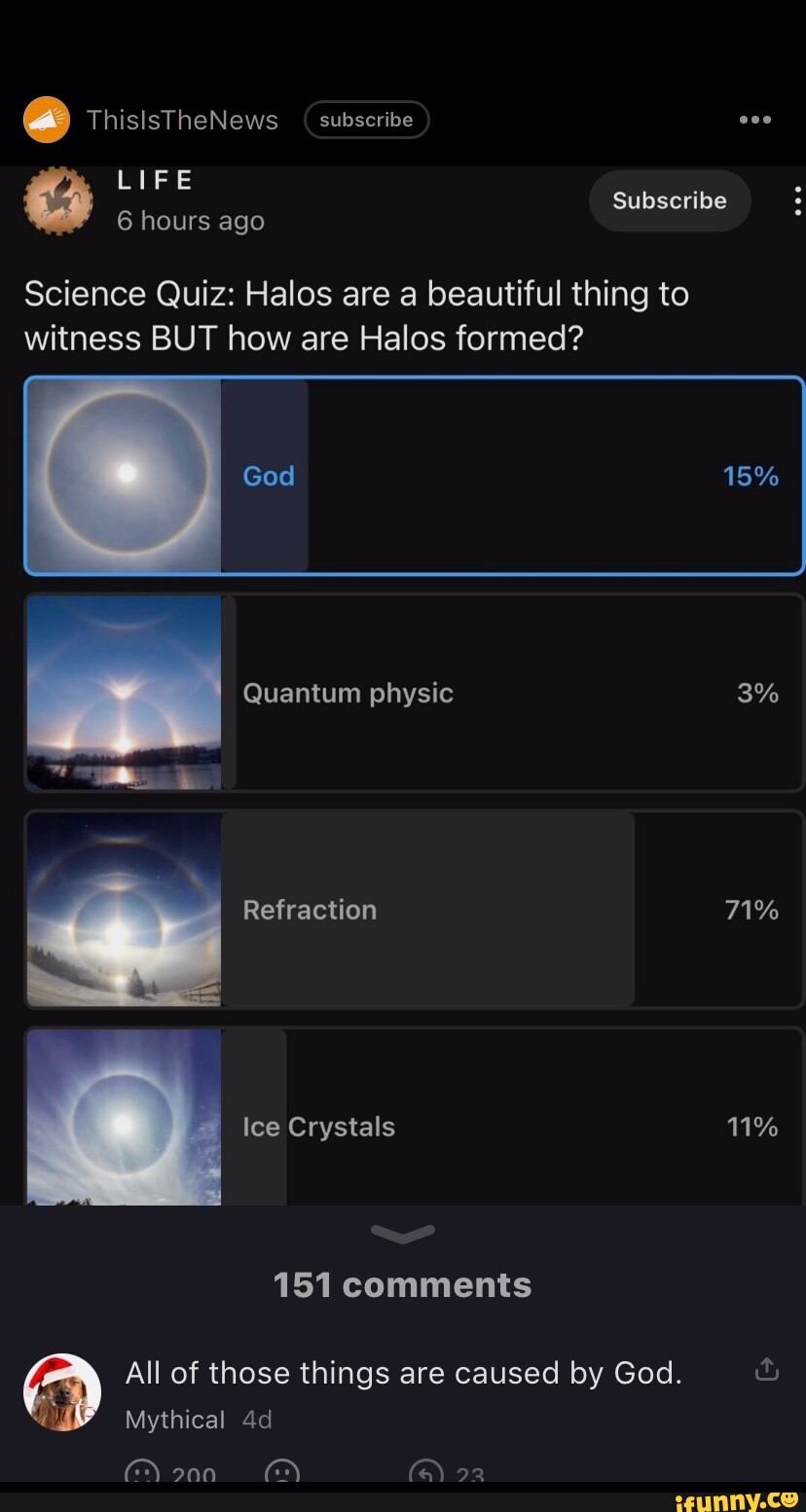Tap the frowning face reaction icon
The width and height of the screenshot is (806, 1512).
[282, 1472]
